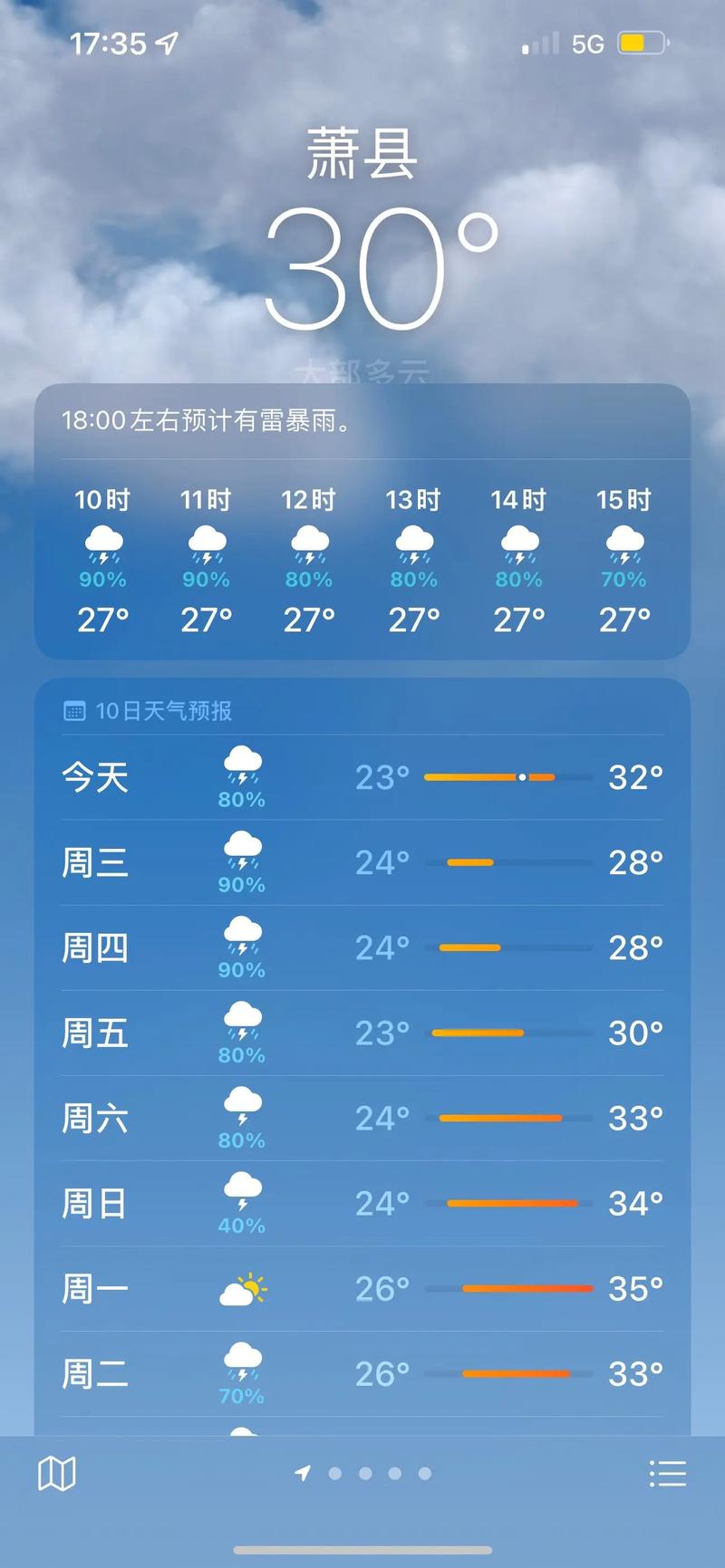Screen dimensions: 725x1568
Task: Tap the rain icon under 15时
Action: click(x=623, y=543)
